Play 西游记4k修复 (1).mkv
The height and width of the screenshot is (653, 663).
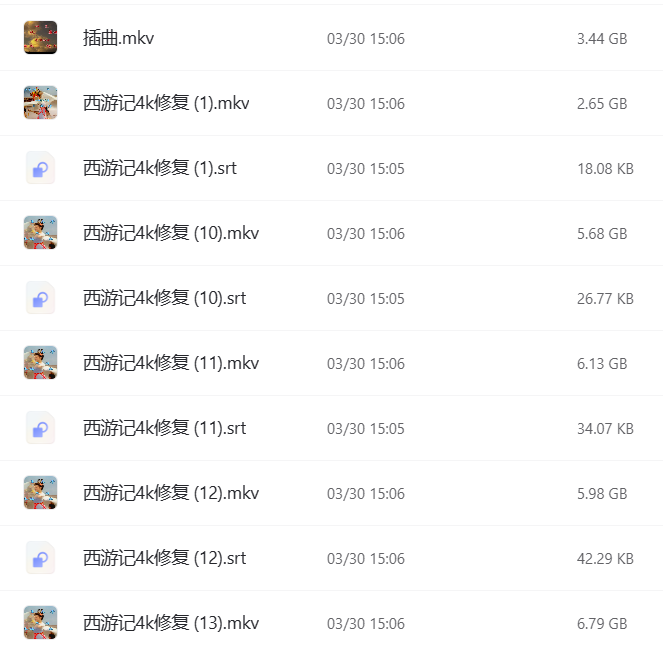(x=166, y=104)
